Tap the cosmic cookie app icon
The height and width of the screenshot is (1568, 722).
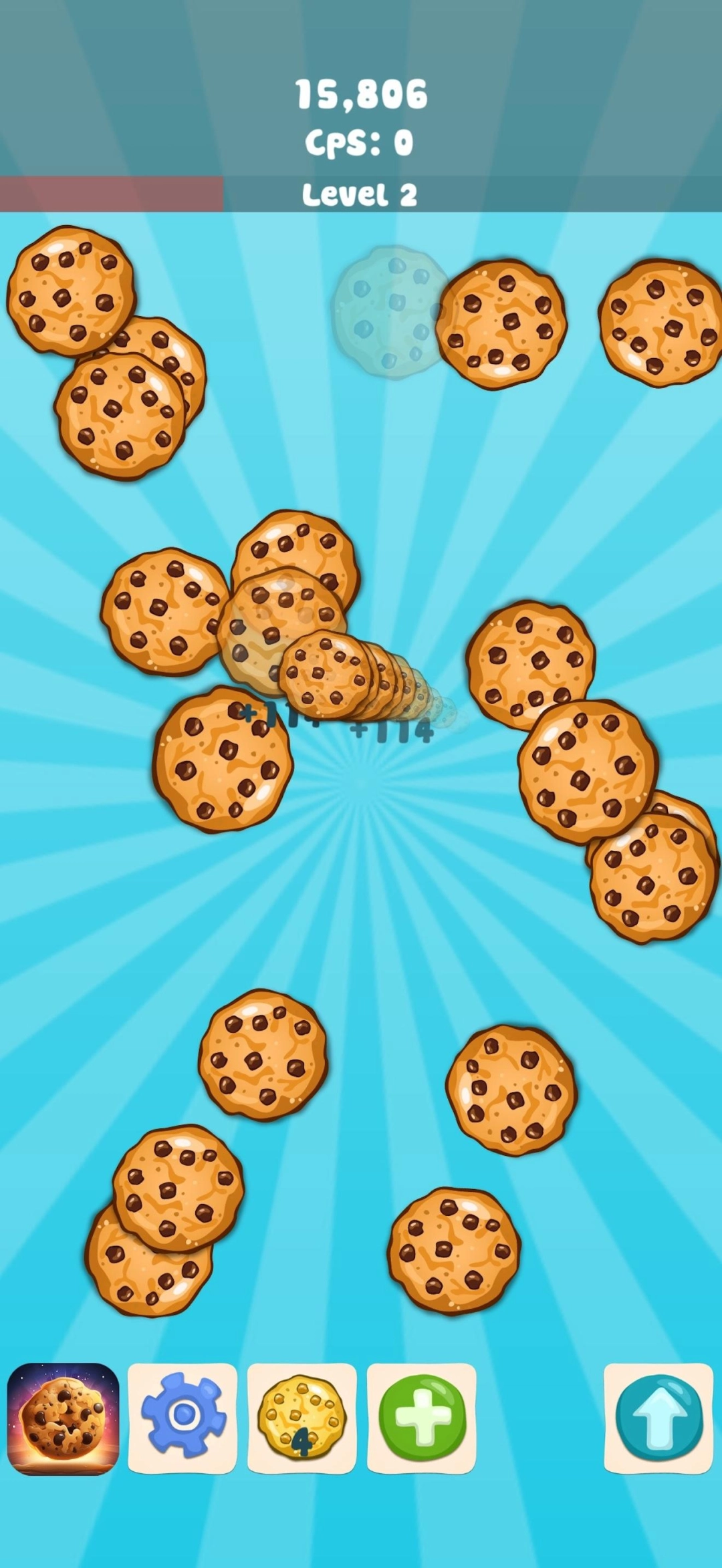pos(63,1418)
